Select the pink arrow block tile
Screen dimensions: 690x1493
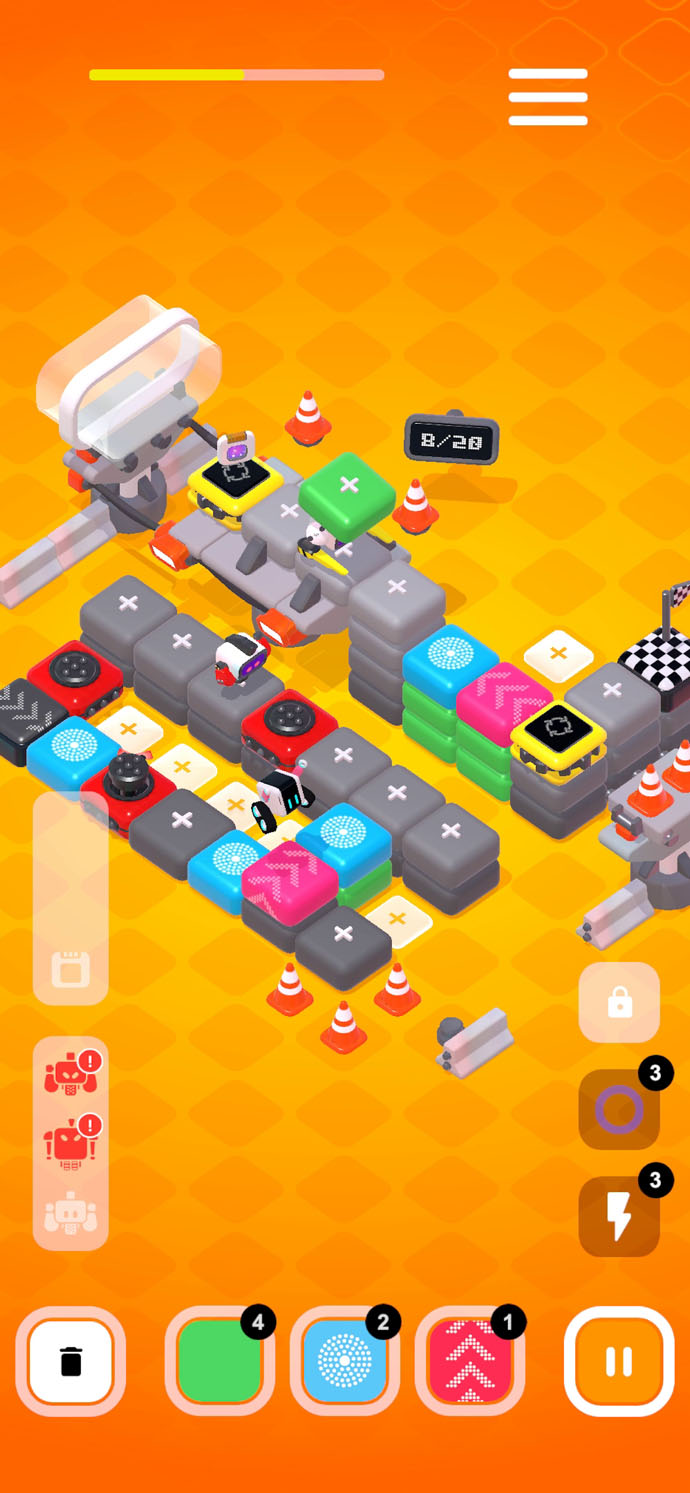(x=470, y=1361)
